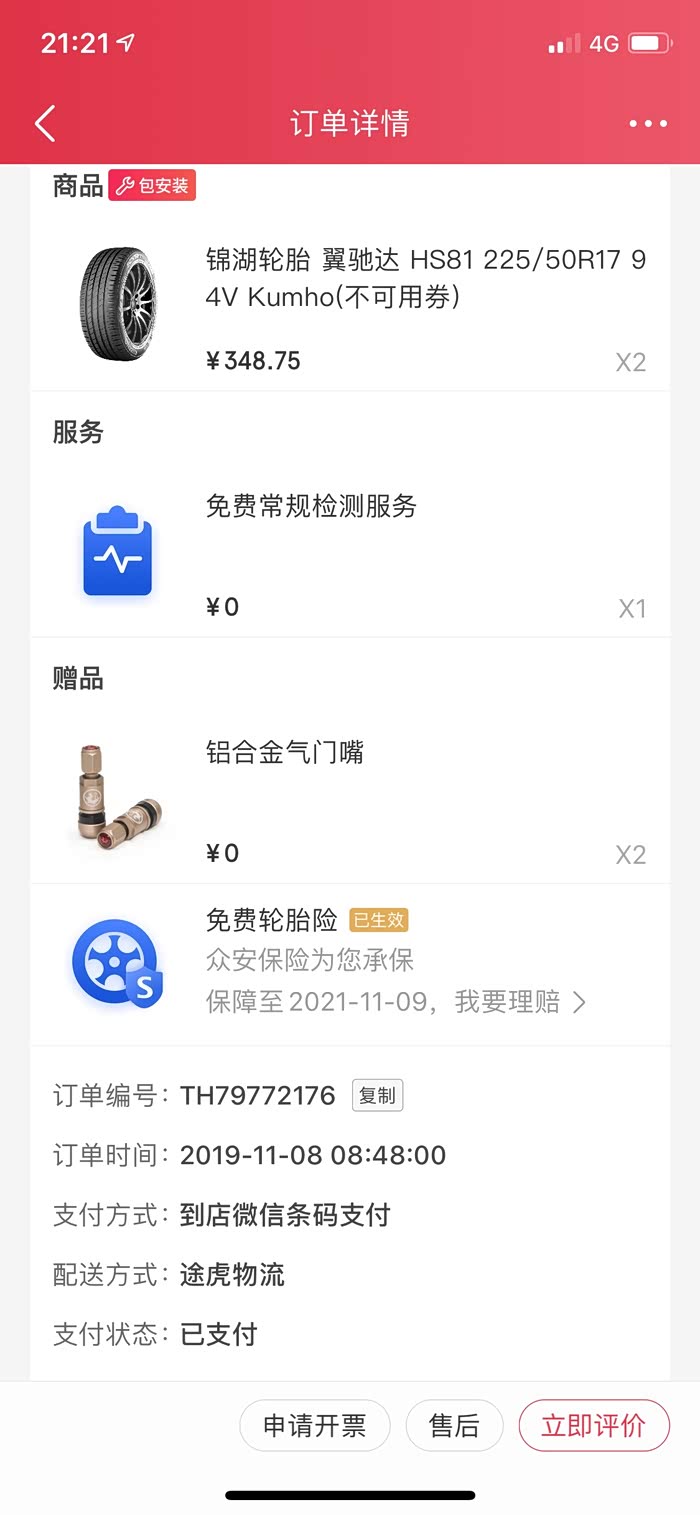Go back from the order details page
The image size is (700, 1515).
point(45,124)
